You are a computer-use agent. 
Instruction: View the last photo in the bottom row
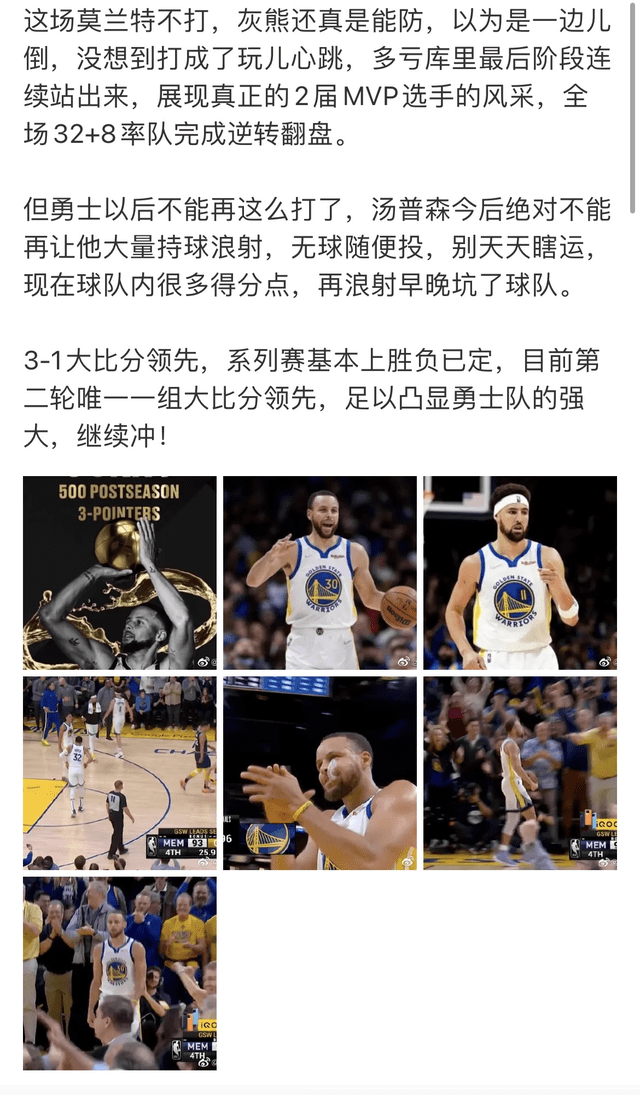[120, 973]
